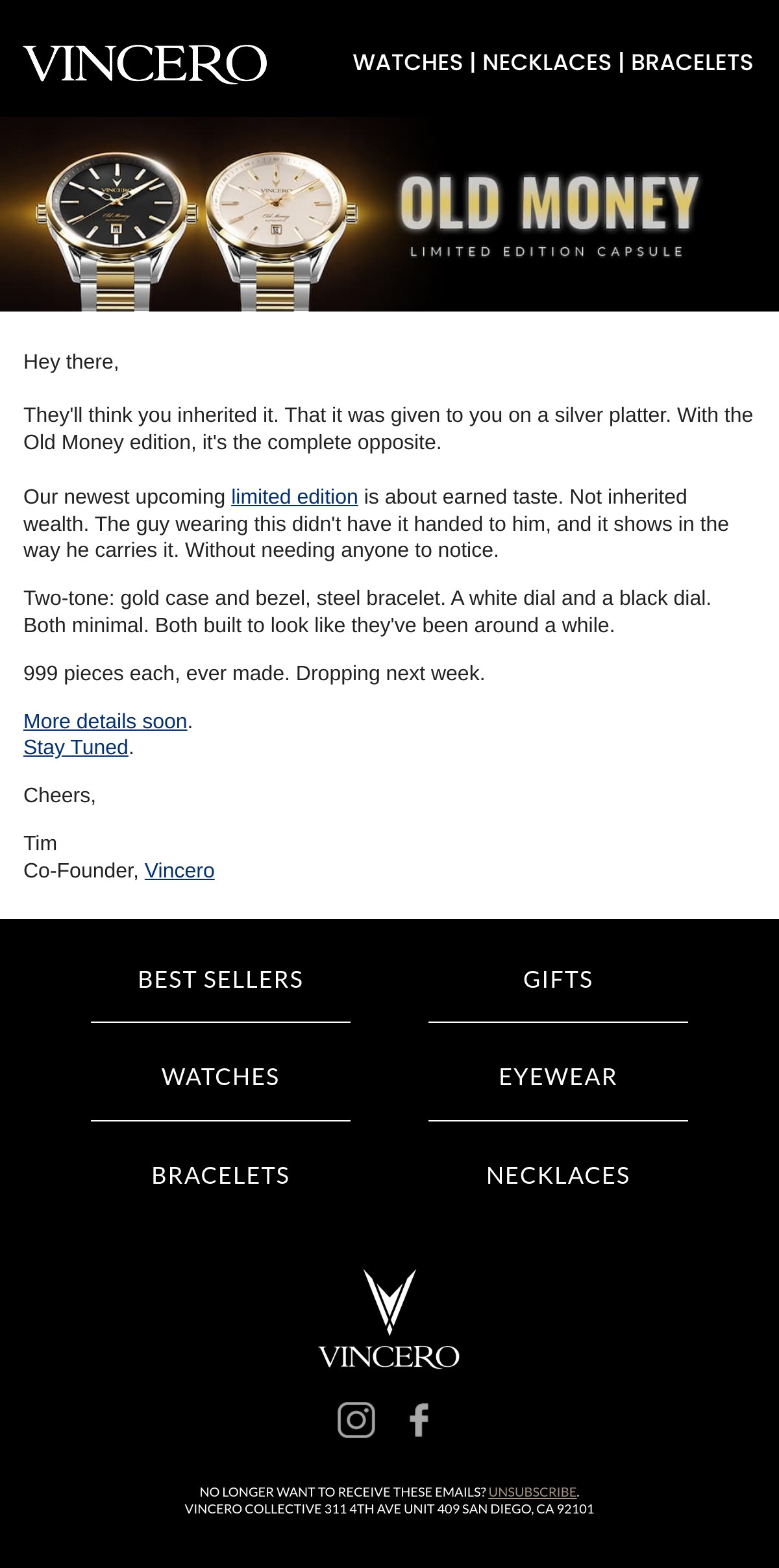Open Vincero's Facebook page
Image resolution: width=779 pixels, height=1568 pixels.
(x=419, y=1420)
